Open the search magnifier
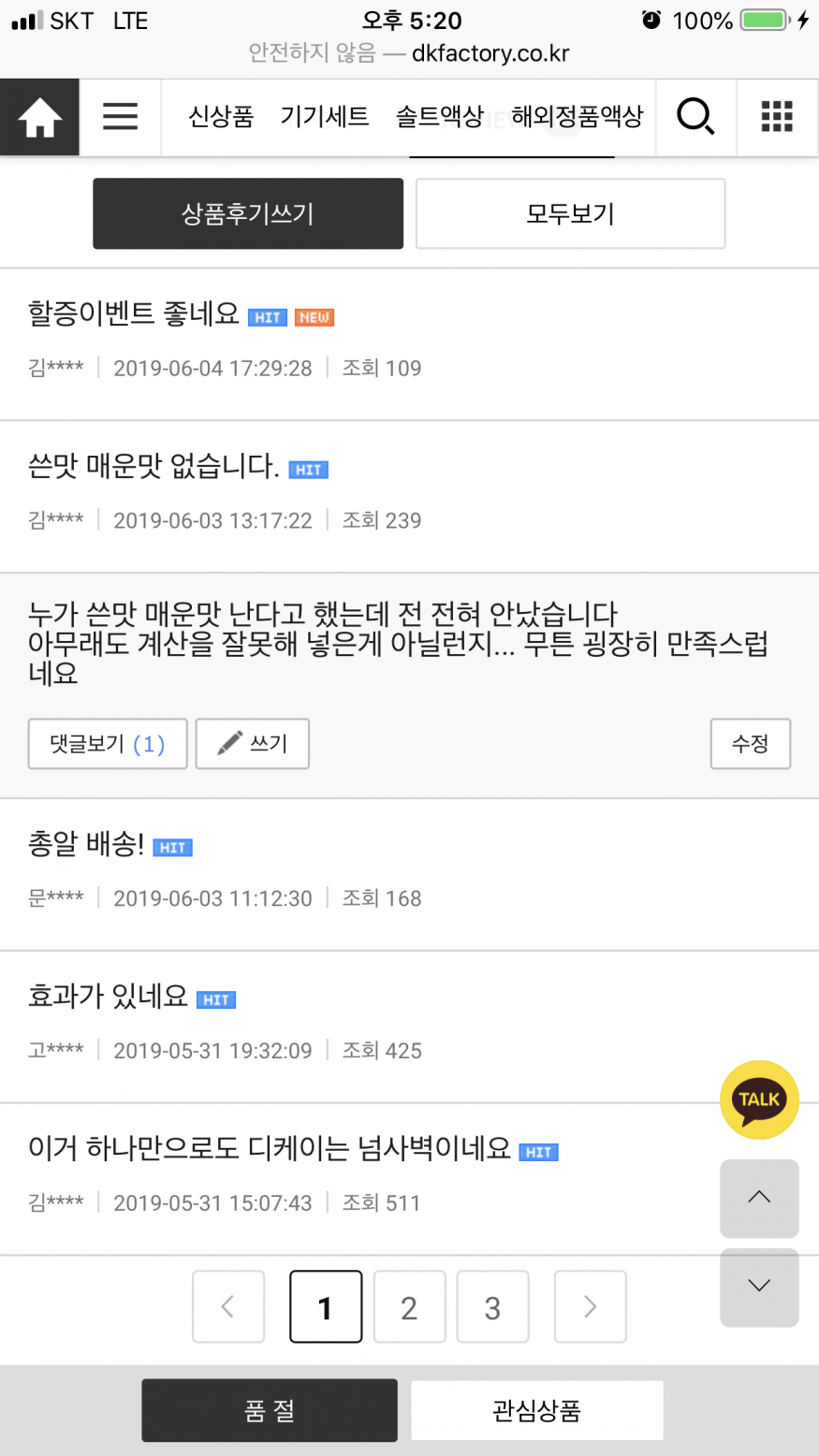 point(695,117)
